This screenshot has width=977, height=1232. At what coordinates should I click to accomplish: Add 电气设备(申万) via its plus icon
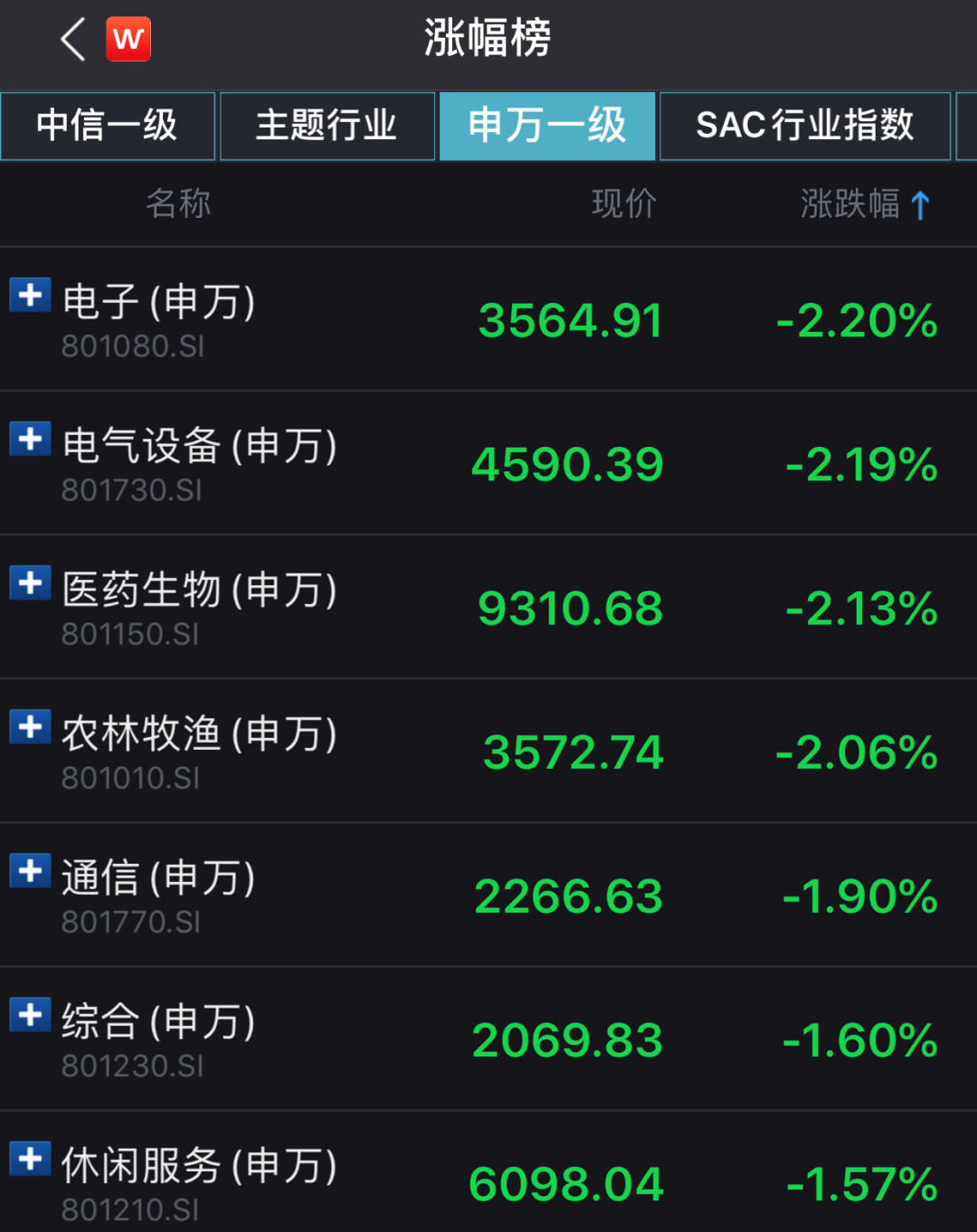tap(30, 439)
